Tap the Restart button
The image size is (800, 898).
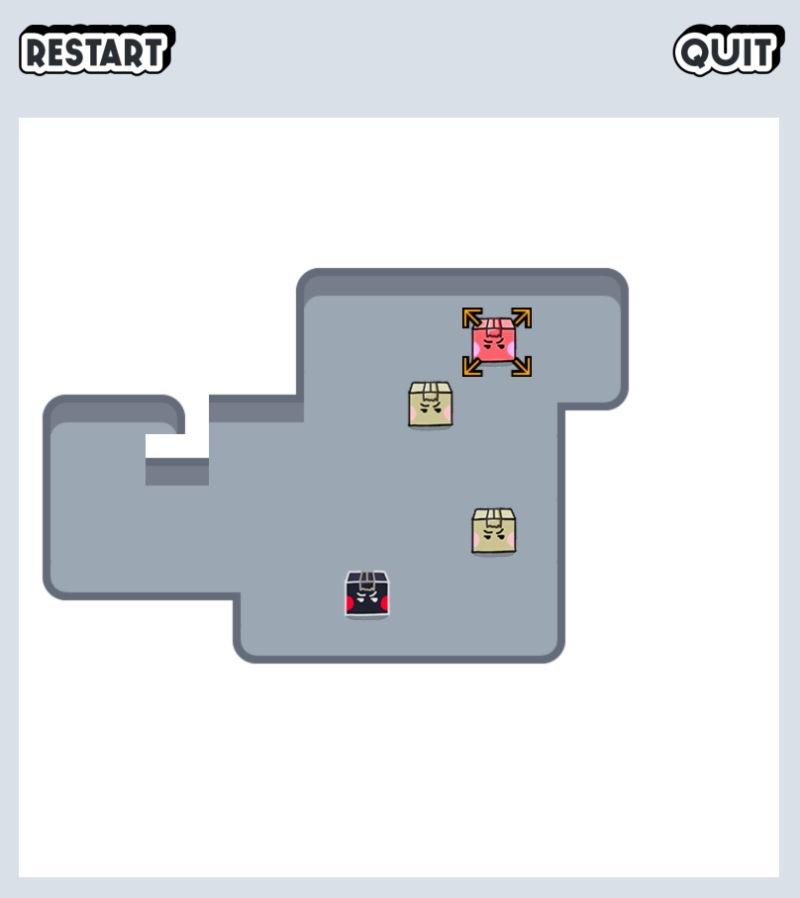(x=95, y=51)
